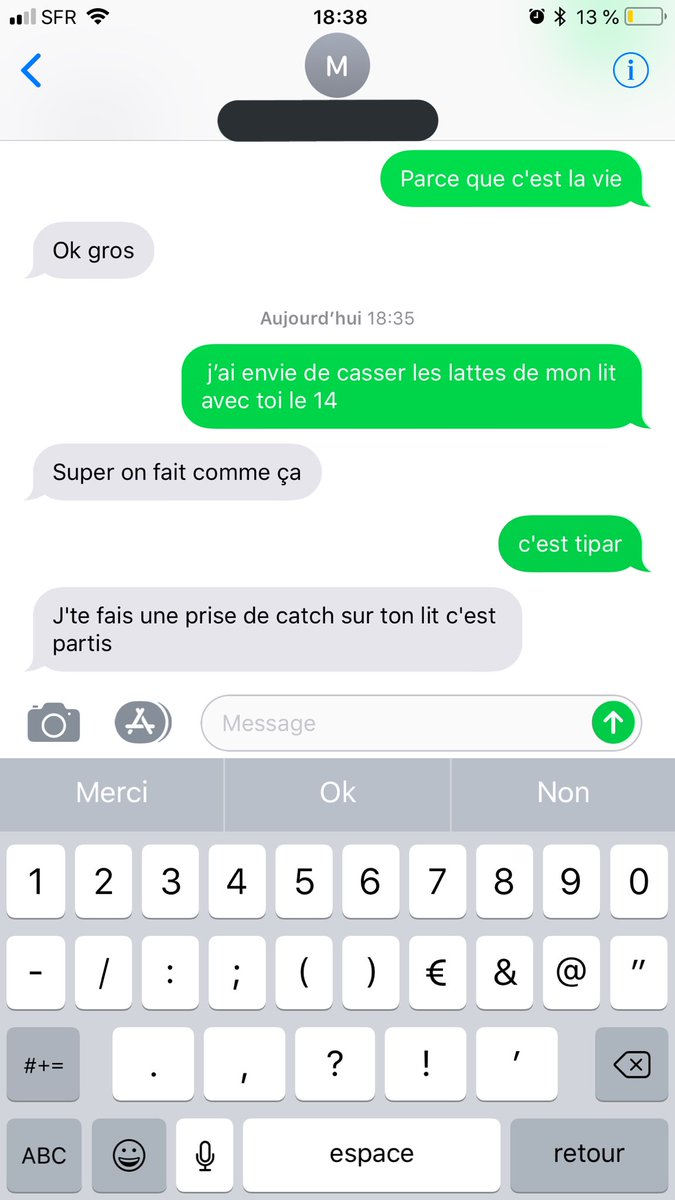This screenshot has height=1200, width=675.
Task: Start dictation with the microphone key
Action: [x=205, y=1155]
